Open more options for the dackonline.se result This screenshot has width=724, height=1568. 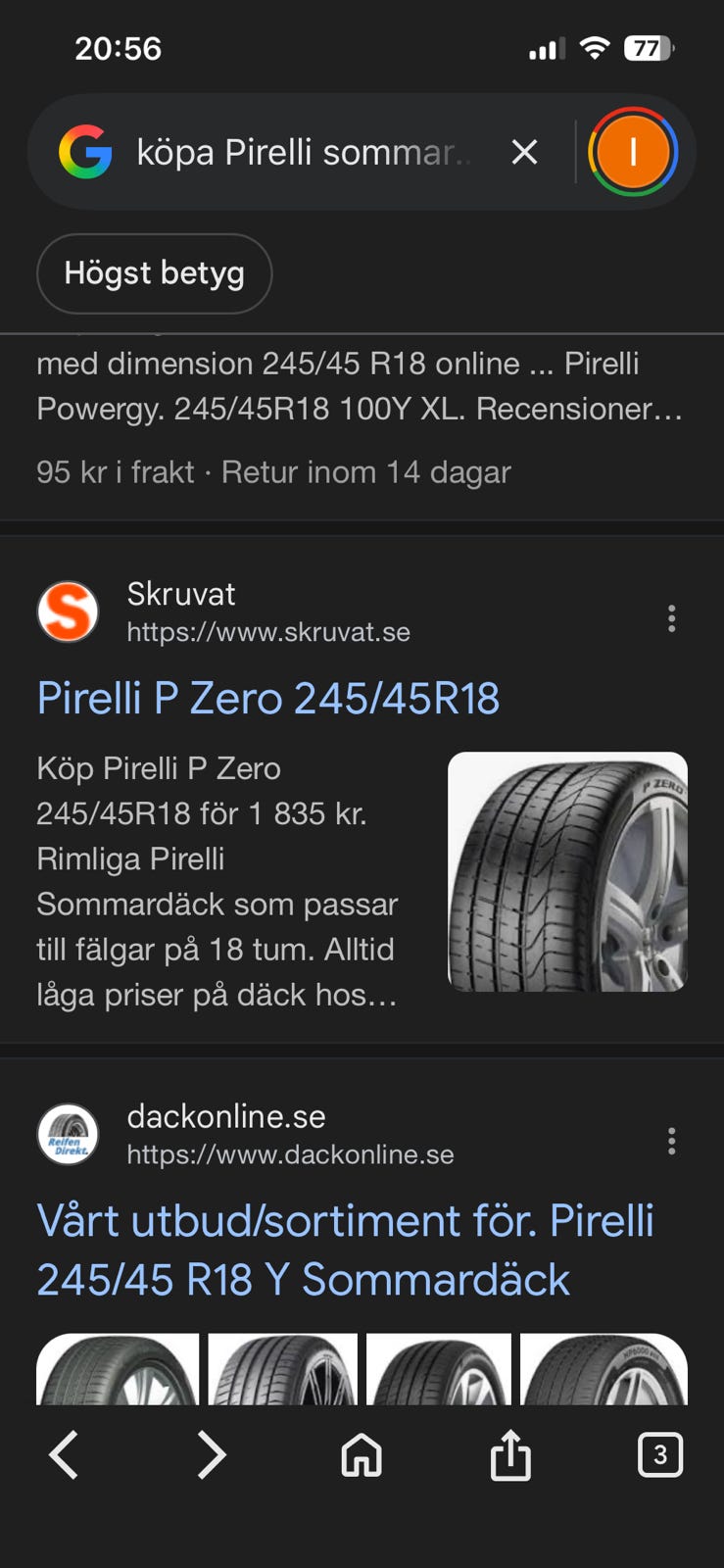[x=671, y=1141]
